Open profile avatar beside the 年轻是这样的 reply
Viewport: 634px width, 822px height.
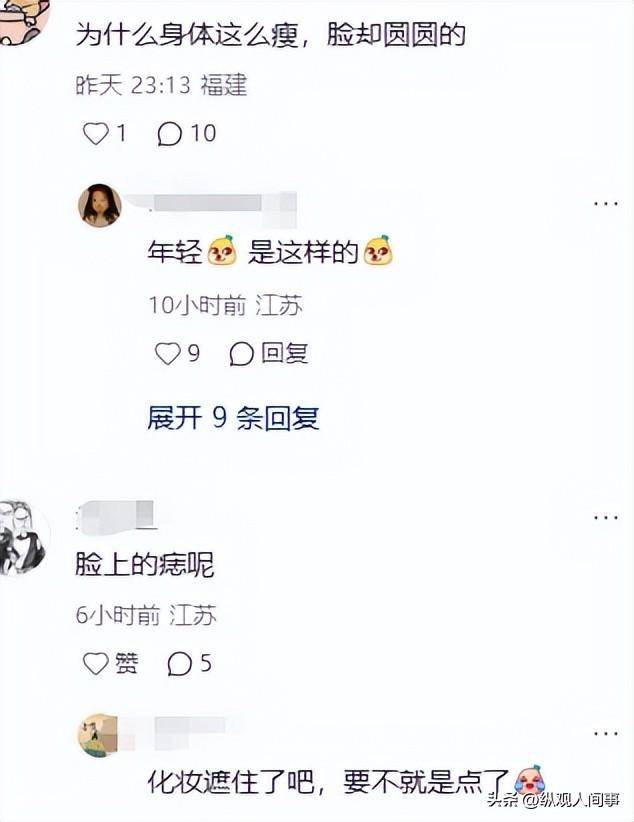coord(99,205)
